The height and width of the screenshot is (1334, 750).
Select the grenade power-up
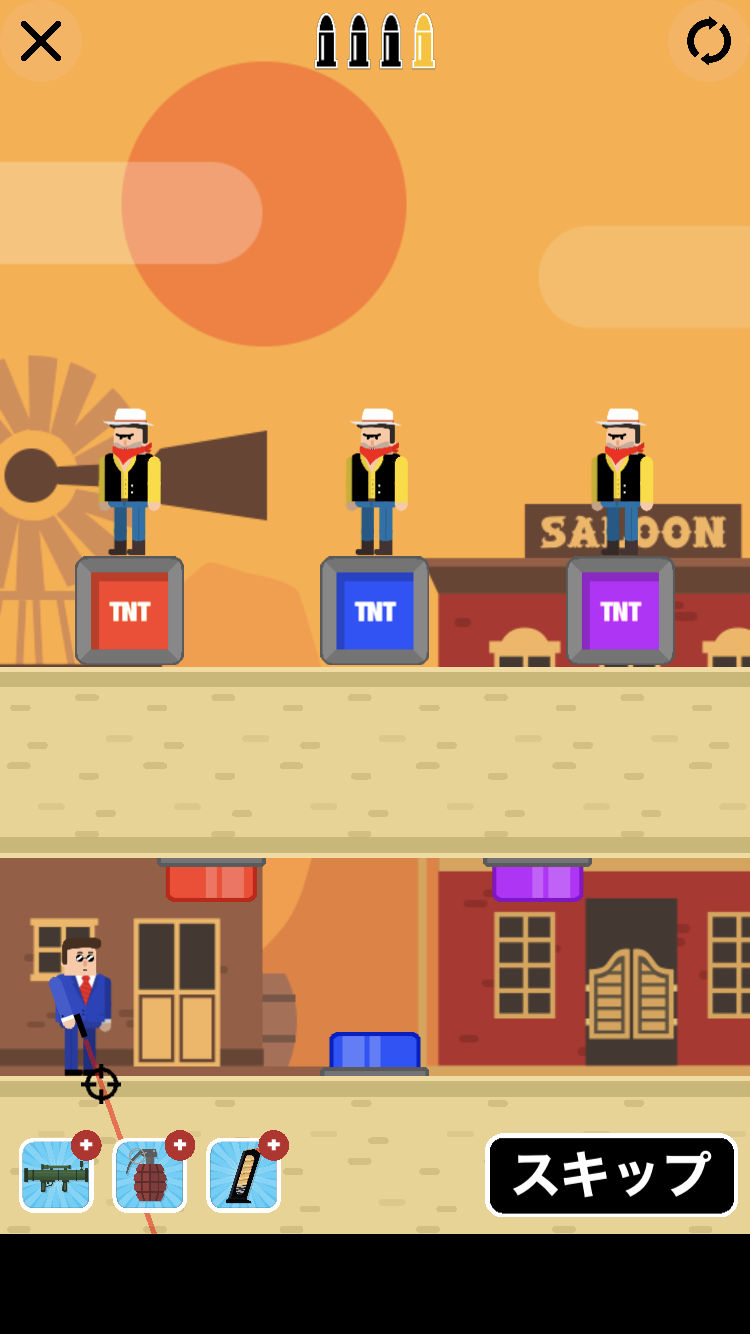click(x=150, y=1175)
